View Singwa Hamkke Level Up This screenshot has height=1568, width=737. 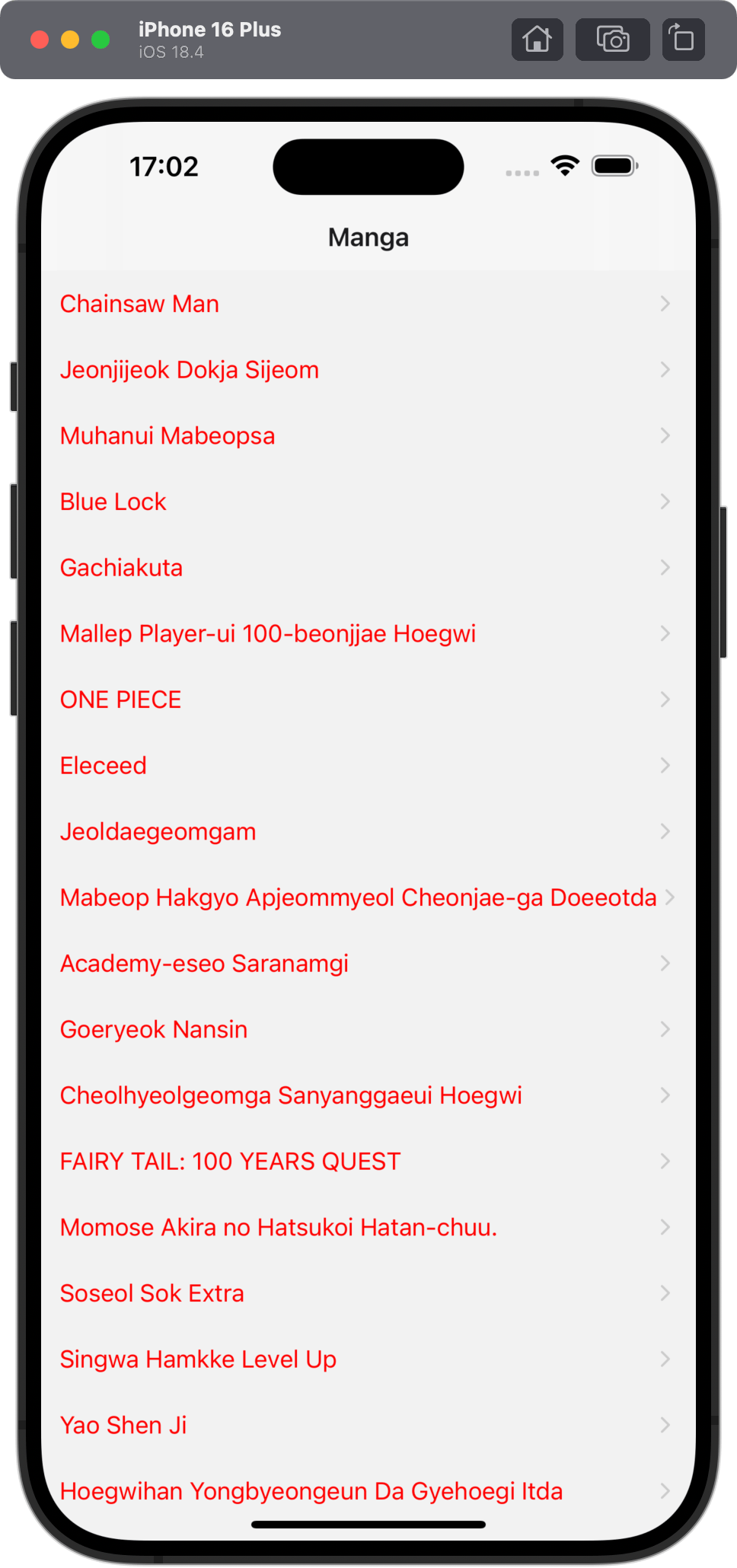(368, 1359)
